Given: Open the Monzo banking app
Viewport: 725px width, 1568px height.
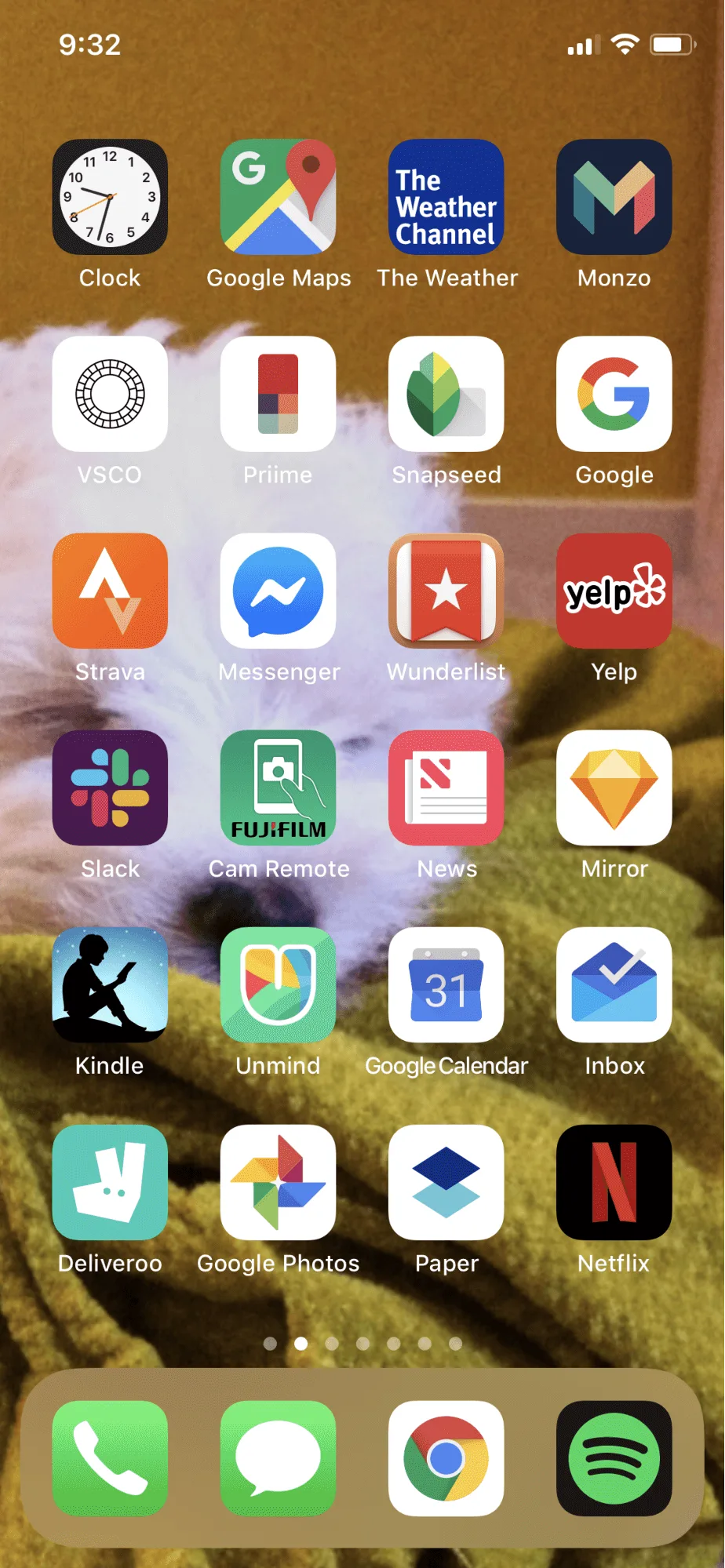Looking at the screenshot, I should [x=614, y=197].
